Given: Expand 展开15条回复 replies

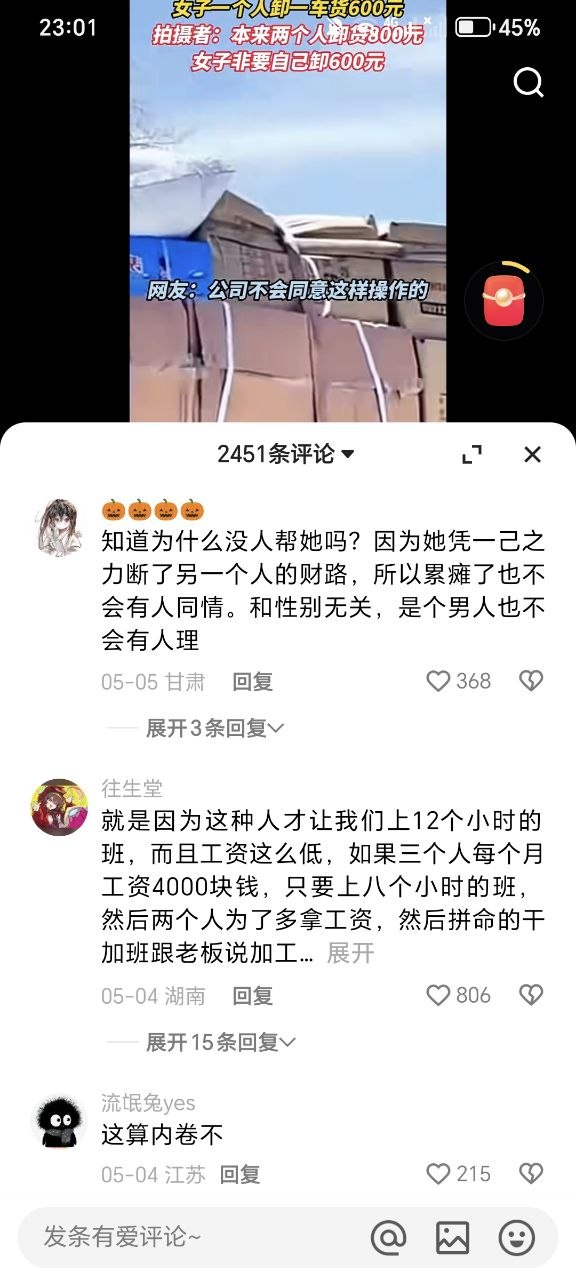Looking at the screenshot, I should pyautogui.click(x=221, y=1042).
